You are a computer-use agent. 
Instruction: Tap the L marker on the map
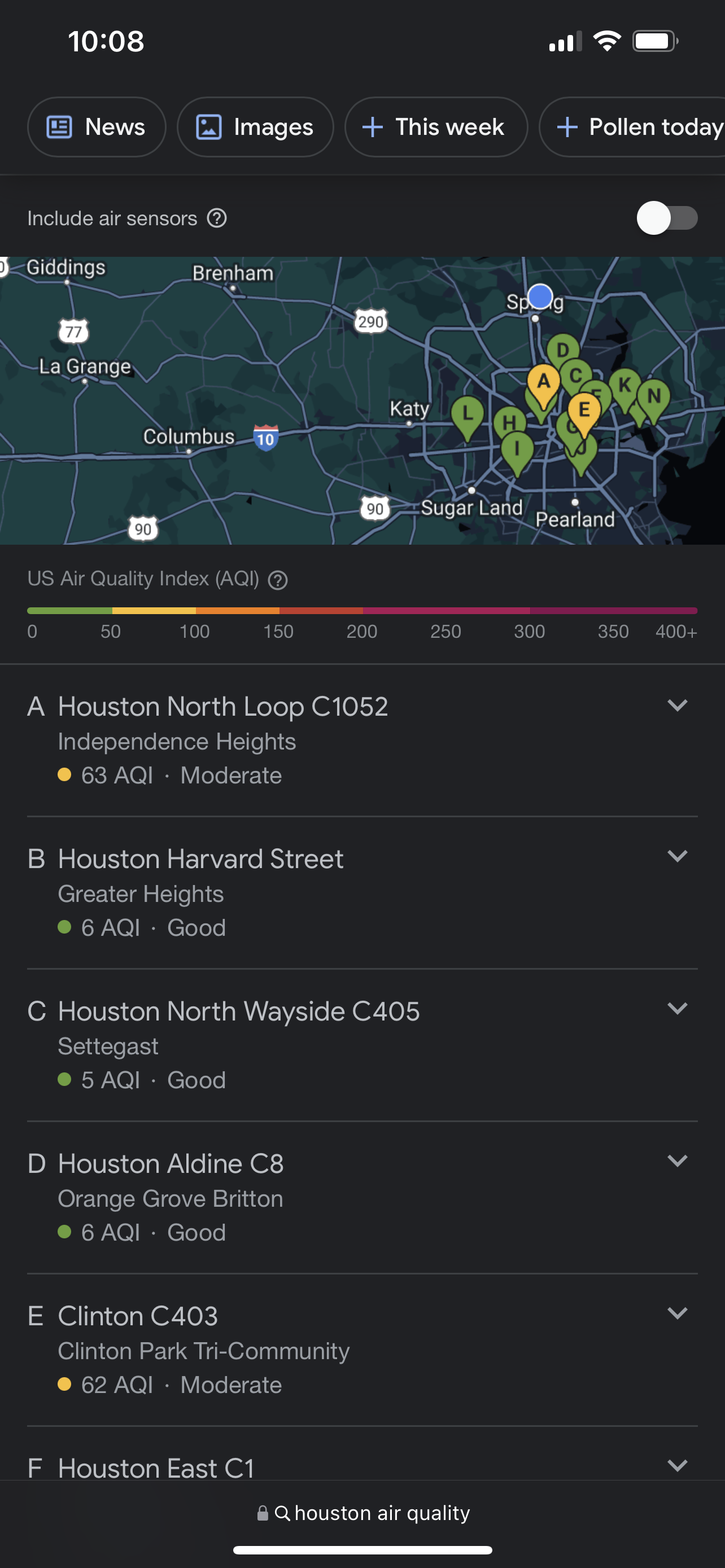tap(468, 414)
